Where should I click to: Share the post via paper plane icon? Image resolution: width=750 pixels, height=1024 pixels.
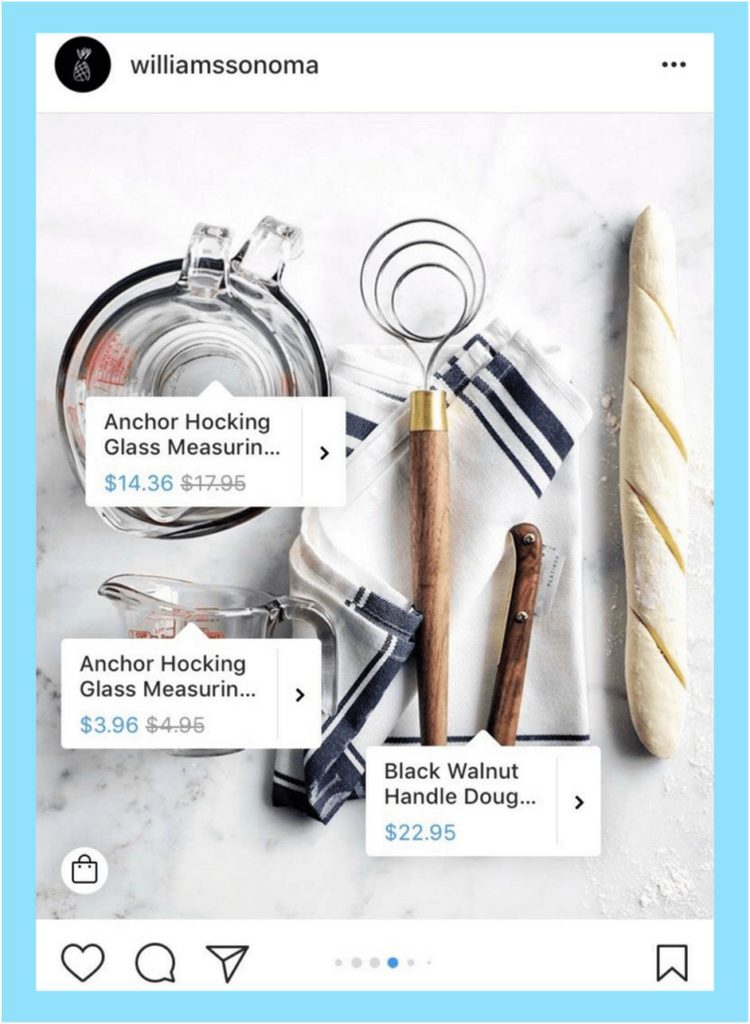[x=227, y=963]
